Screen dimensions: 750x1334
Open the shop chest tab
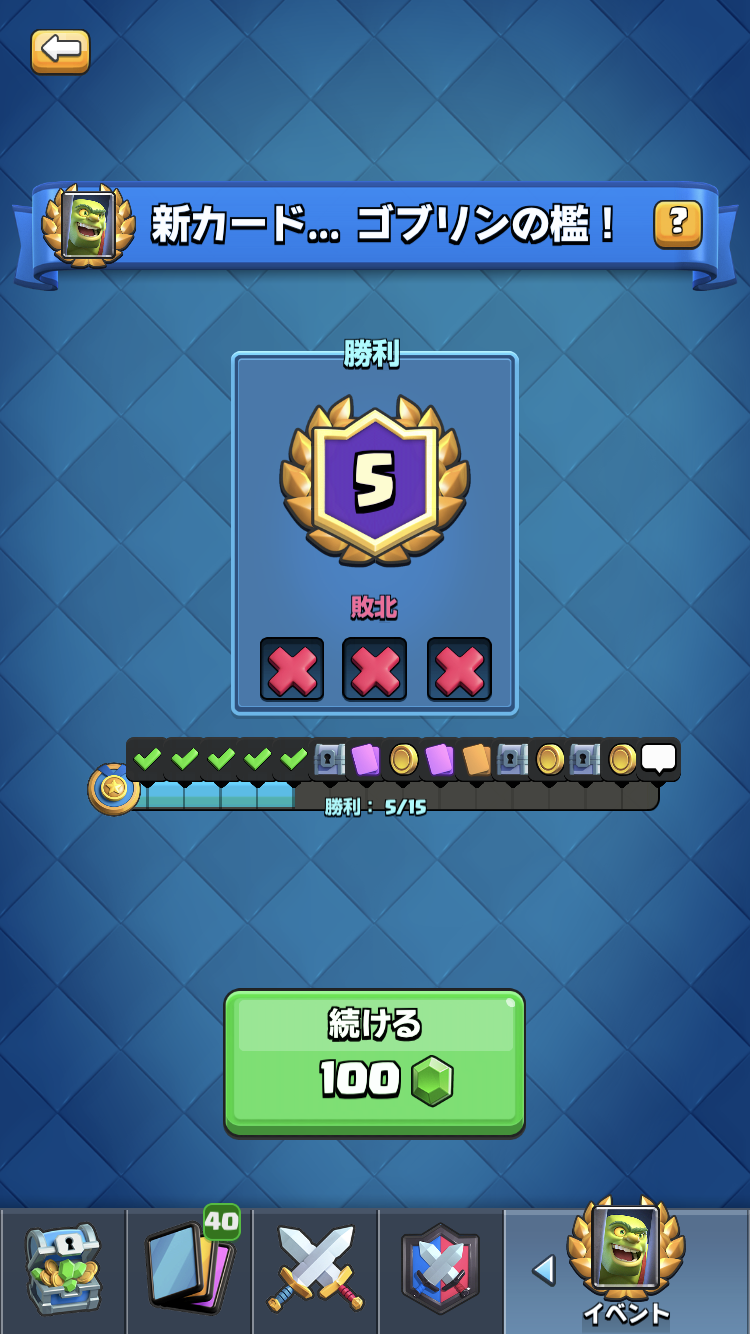[63, 1270]
